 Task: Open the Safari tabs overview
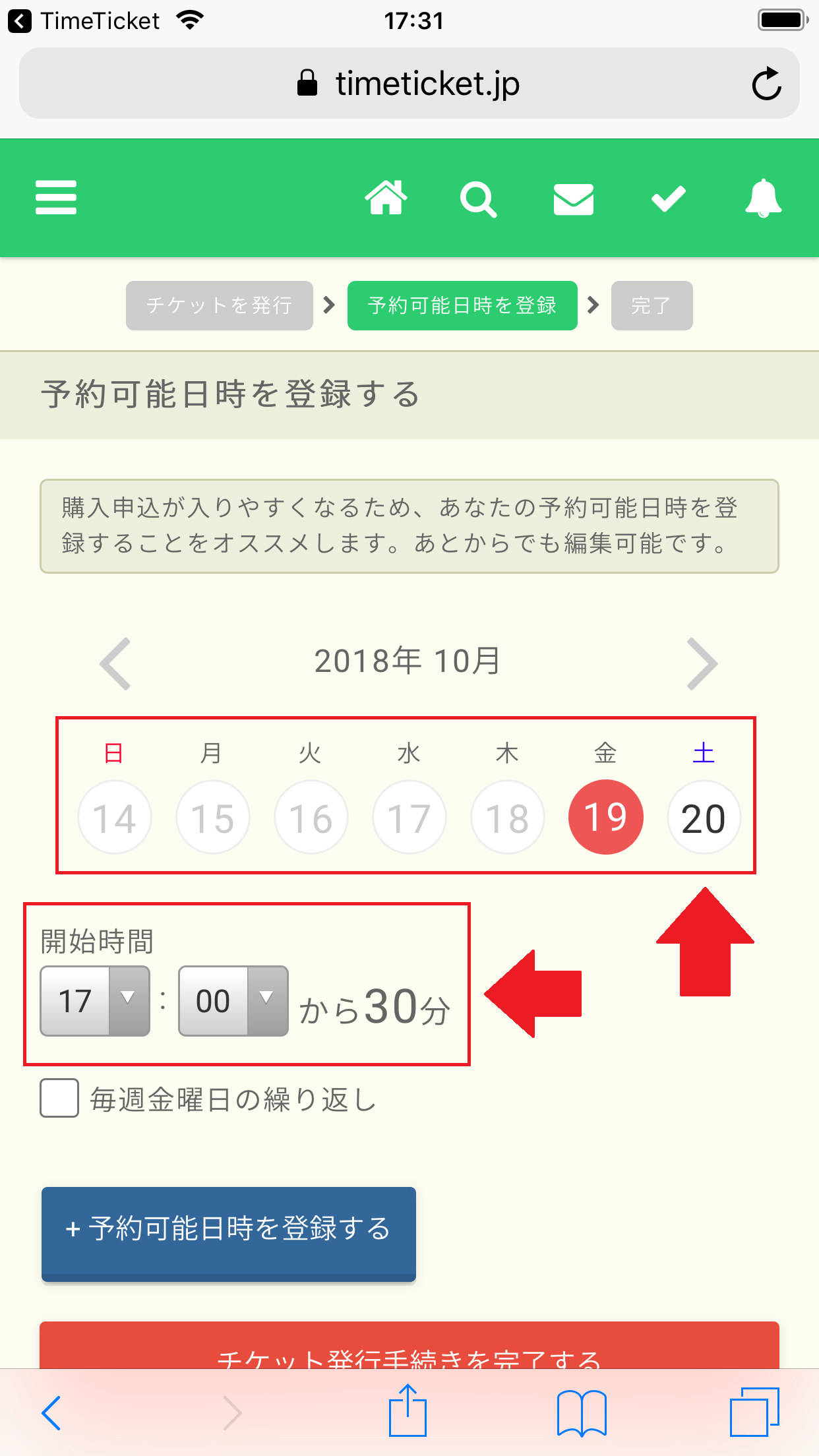(x=754, y=1412)
